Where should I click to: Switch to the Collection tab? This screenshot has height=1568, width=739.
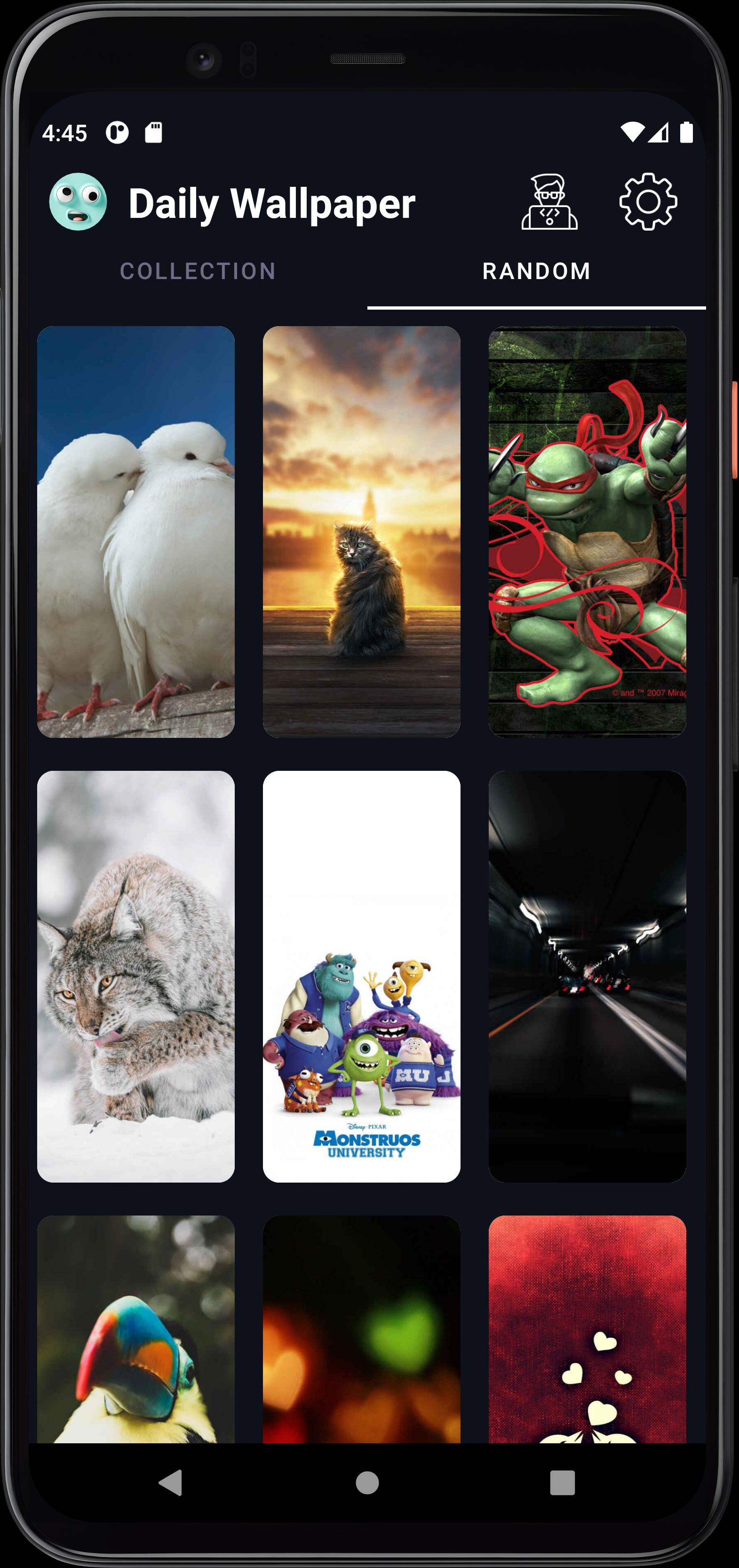(199, 271)
